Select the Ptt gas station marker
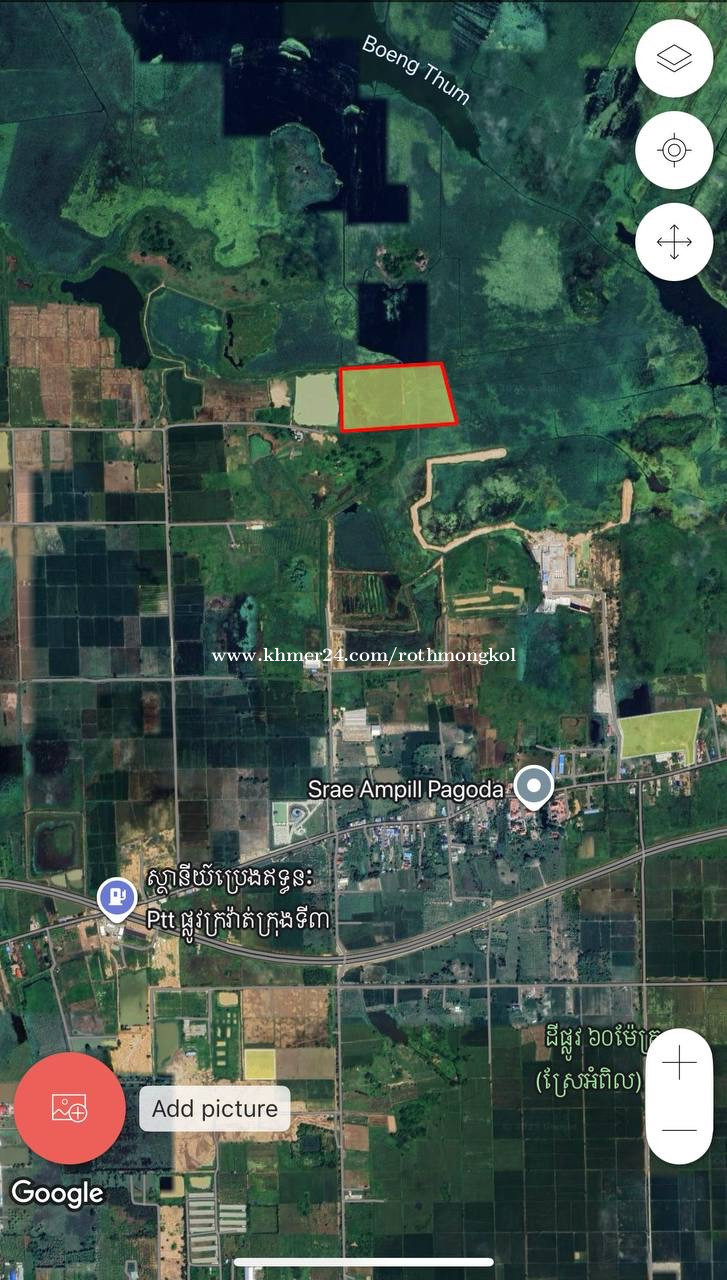The height and width of the screenshot is (1280, 727). point(117,898)
